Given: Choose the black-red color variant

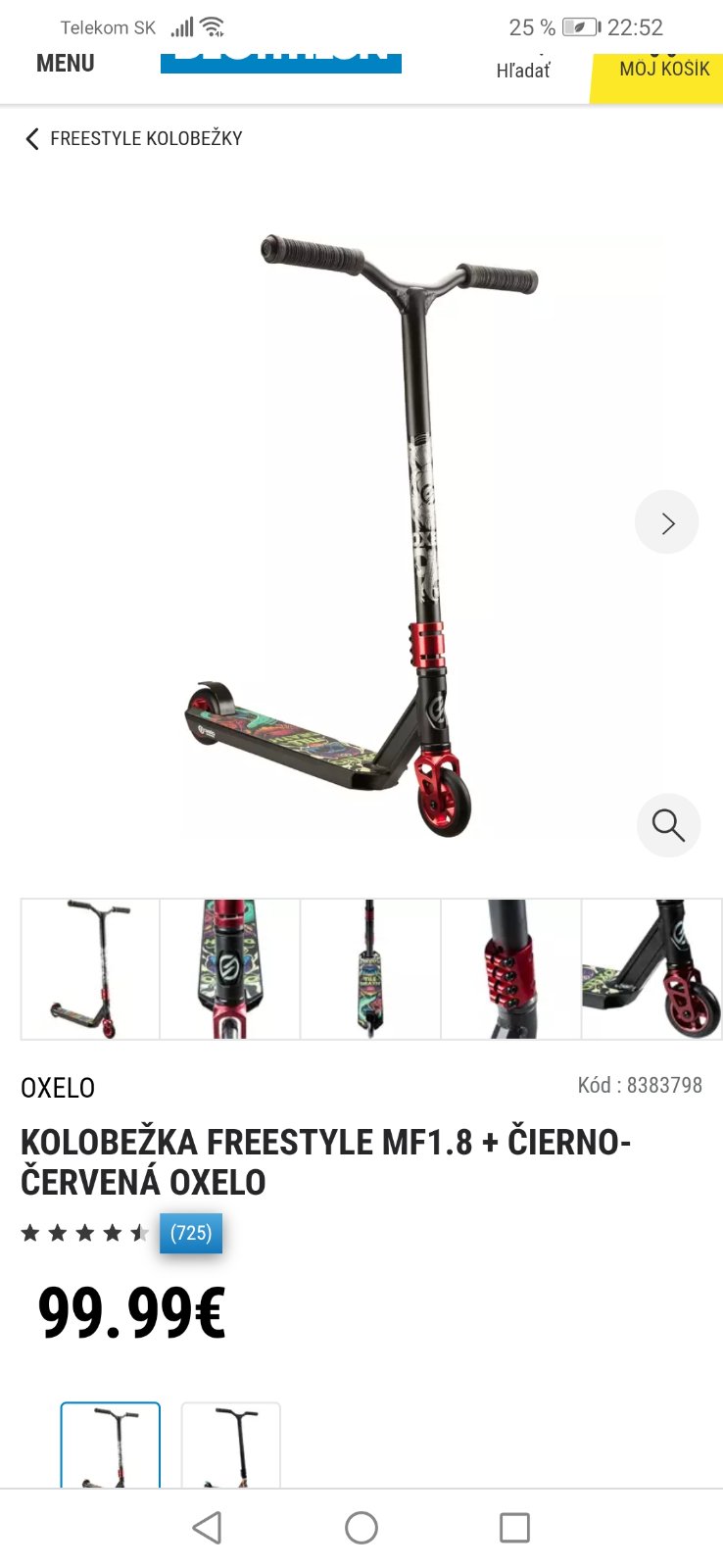Looking at the screenshot, I should coord(111,1445).
